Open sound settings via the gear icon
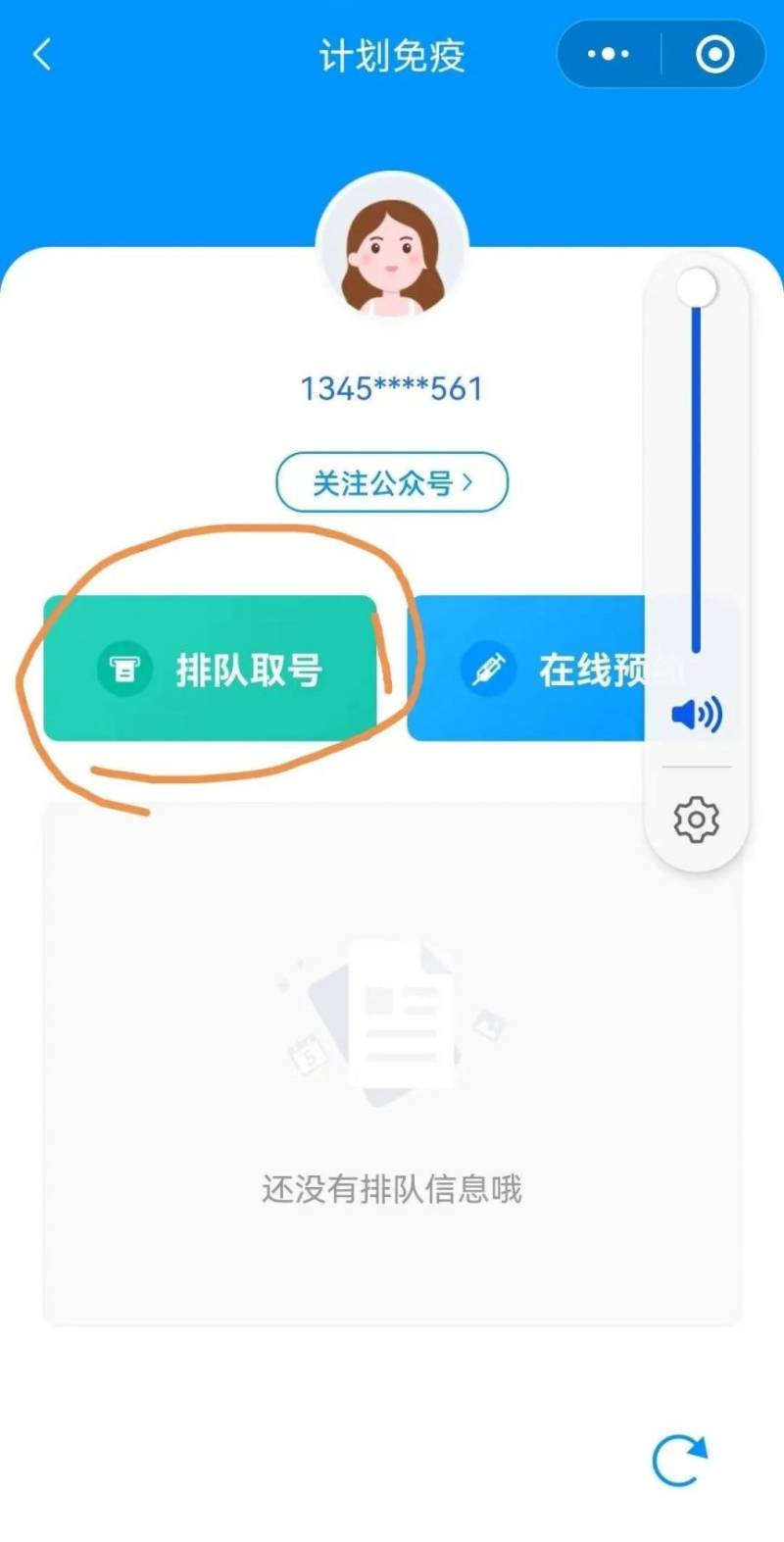This screenshot has height=1542, width=784. [697, 820]
